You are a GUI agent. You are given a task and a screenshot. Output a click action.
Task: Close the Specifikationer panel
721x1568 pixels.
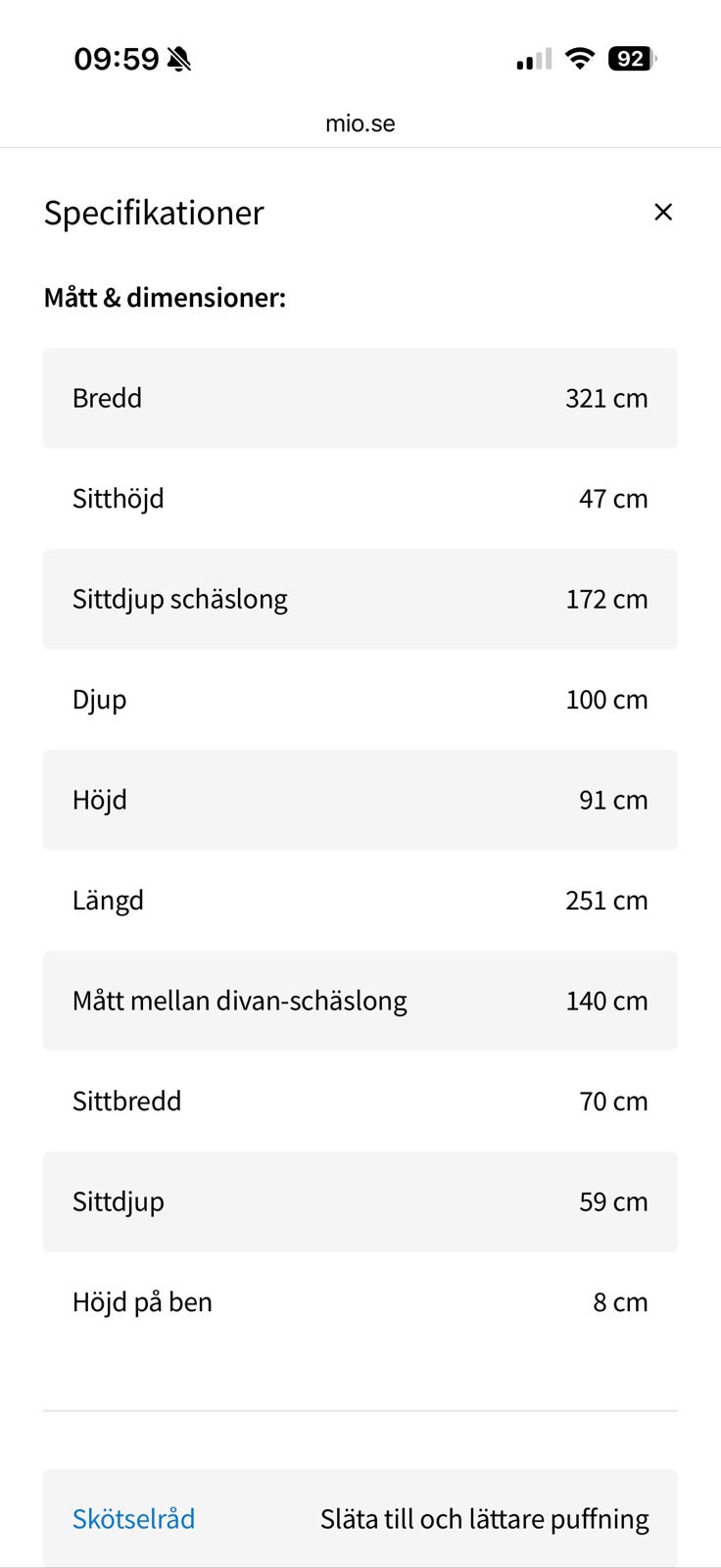point(663,212)
